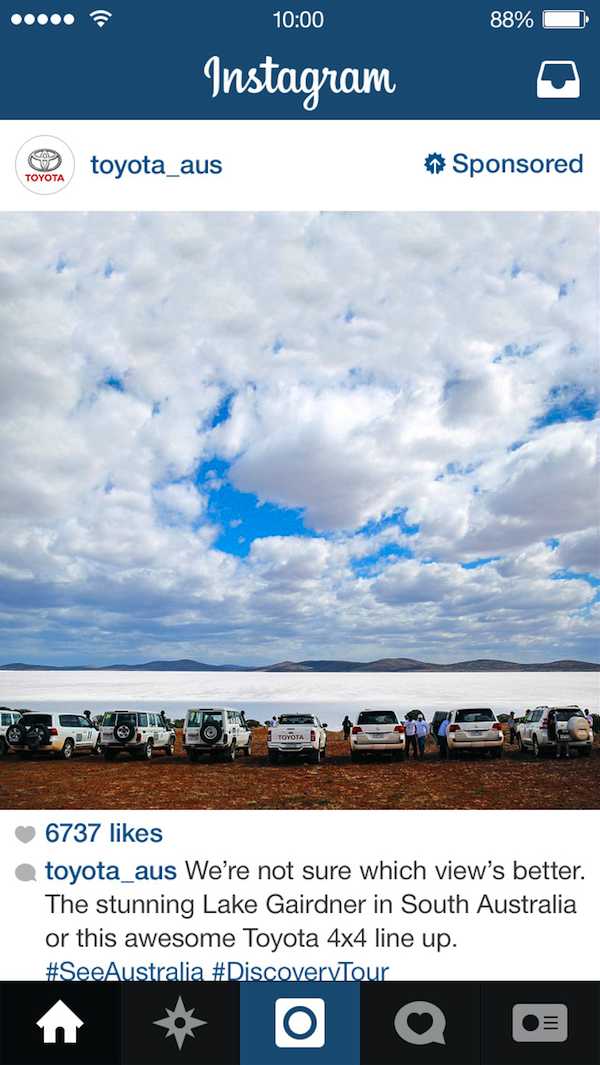The width and height of the screenshot is (600, 1065).
Task: Open the direct messages inbox
Action: [x=558, y=79]
